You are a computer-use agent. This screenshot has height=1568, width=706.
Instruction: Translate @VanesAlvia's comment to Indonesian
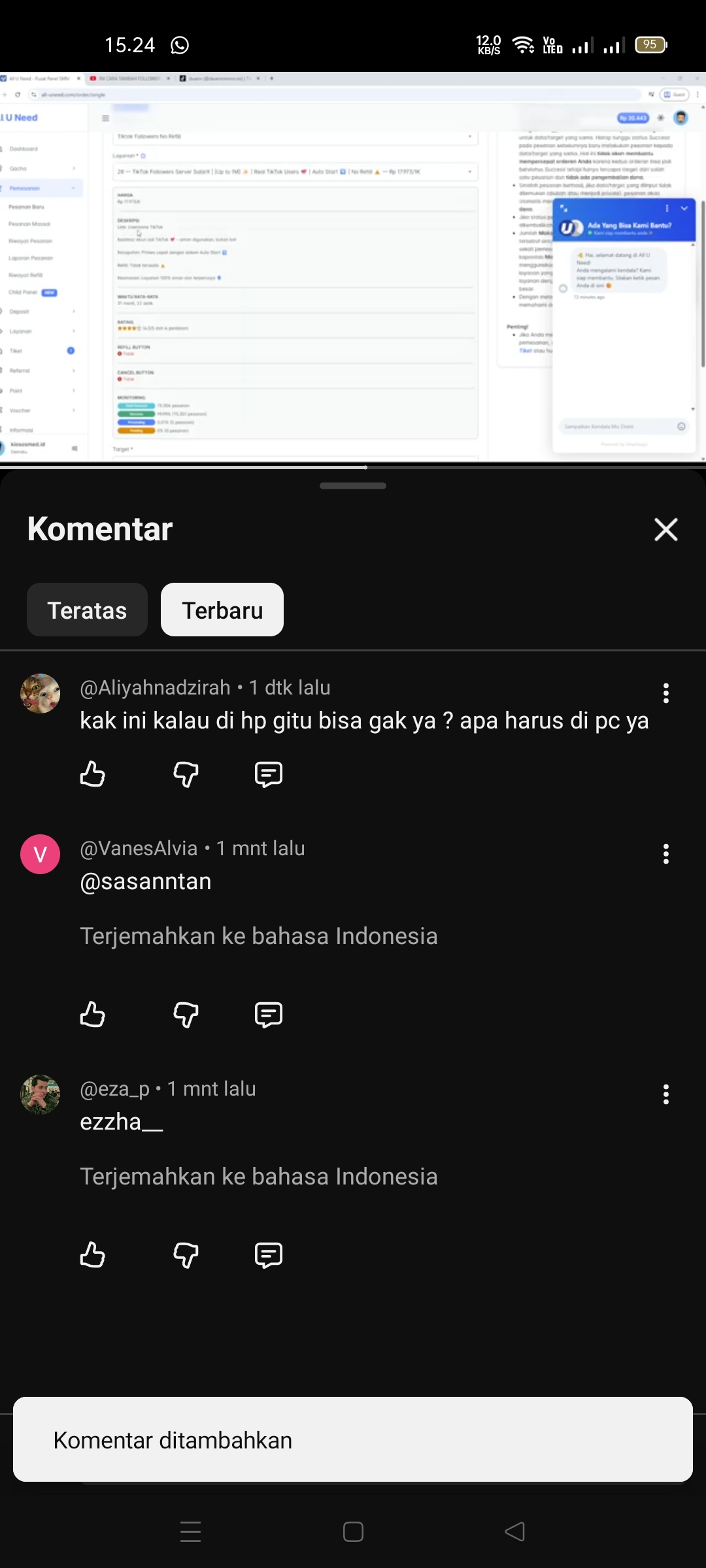tap(258, 936)
